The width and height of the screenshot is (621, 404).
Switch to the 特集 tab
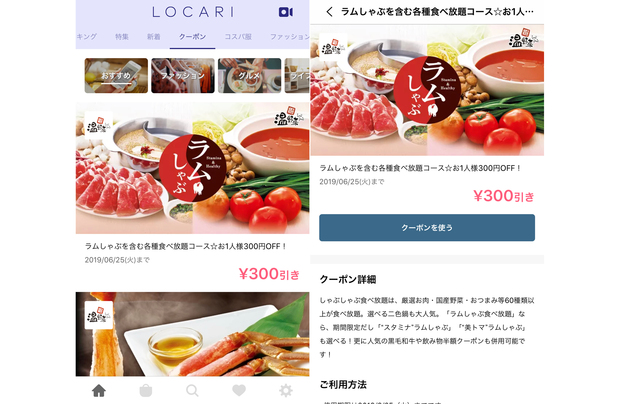click(122, 36)
